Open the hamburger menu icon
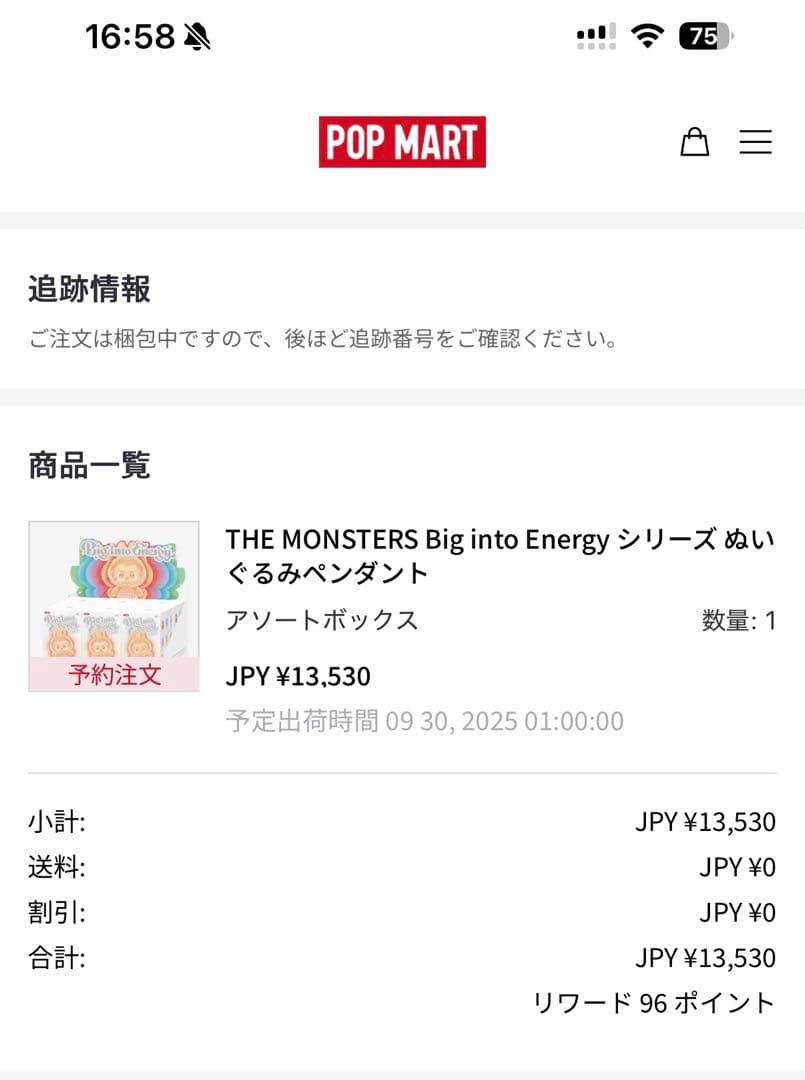This screenshot has width=805, height=1080. coord(756,142)
